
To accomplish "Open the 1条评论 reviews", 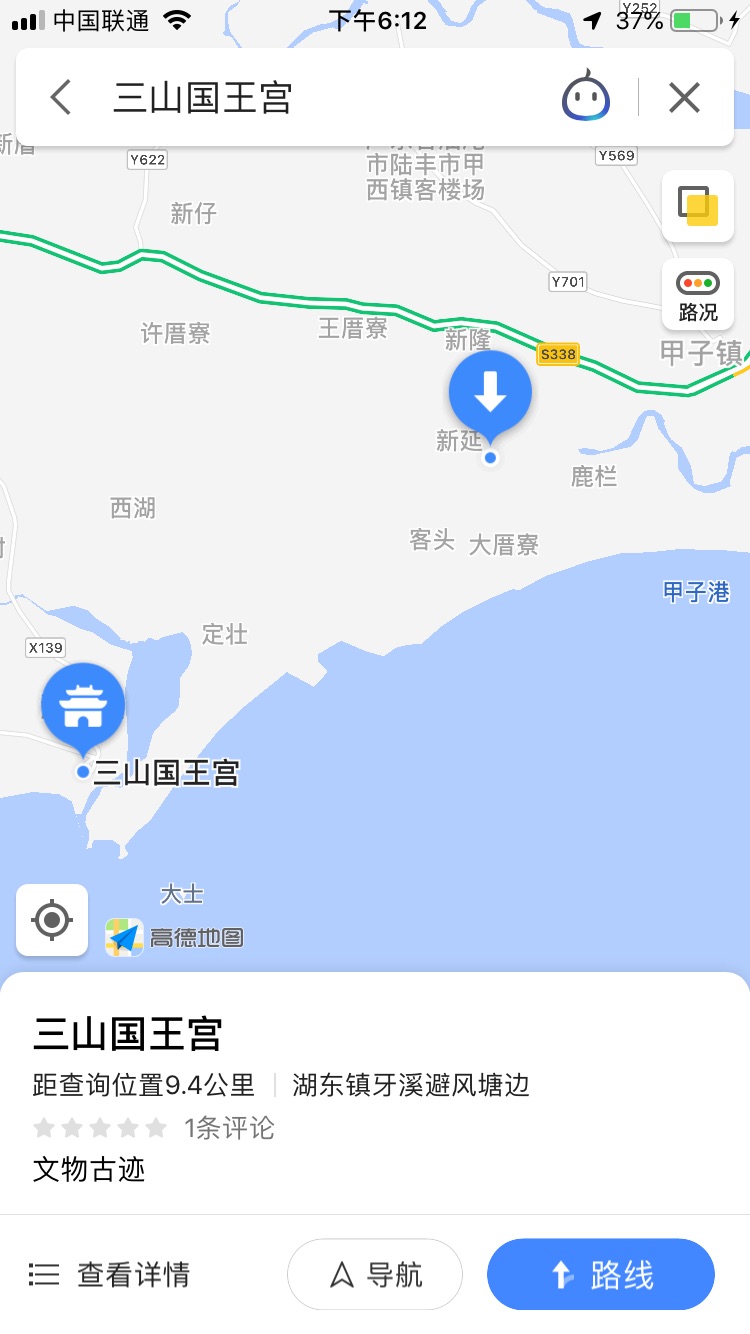I will click(228, 1128).
